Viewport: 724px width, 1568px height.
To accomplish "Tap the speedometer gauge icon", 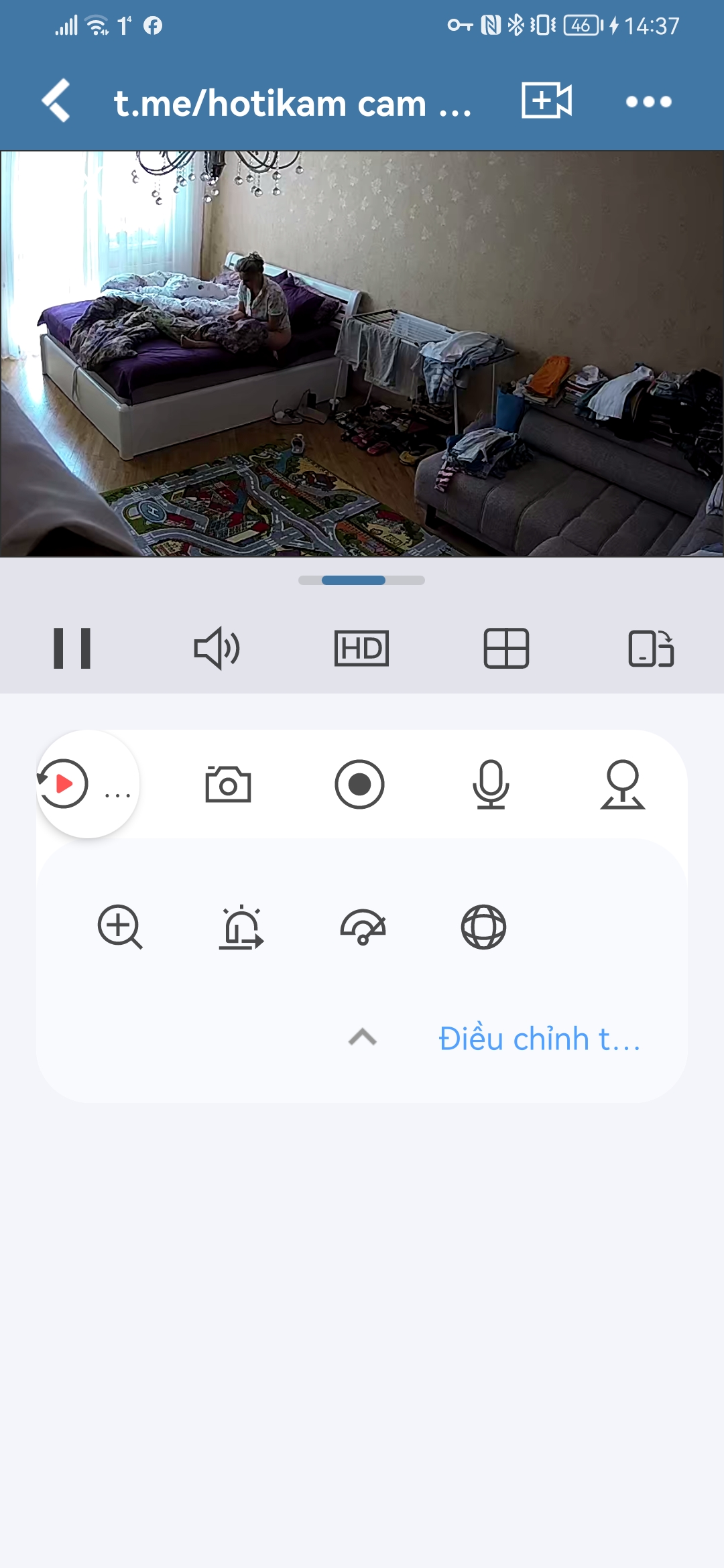I will pyautogui.click(x=363, y=927).
